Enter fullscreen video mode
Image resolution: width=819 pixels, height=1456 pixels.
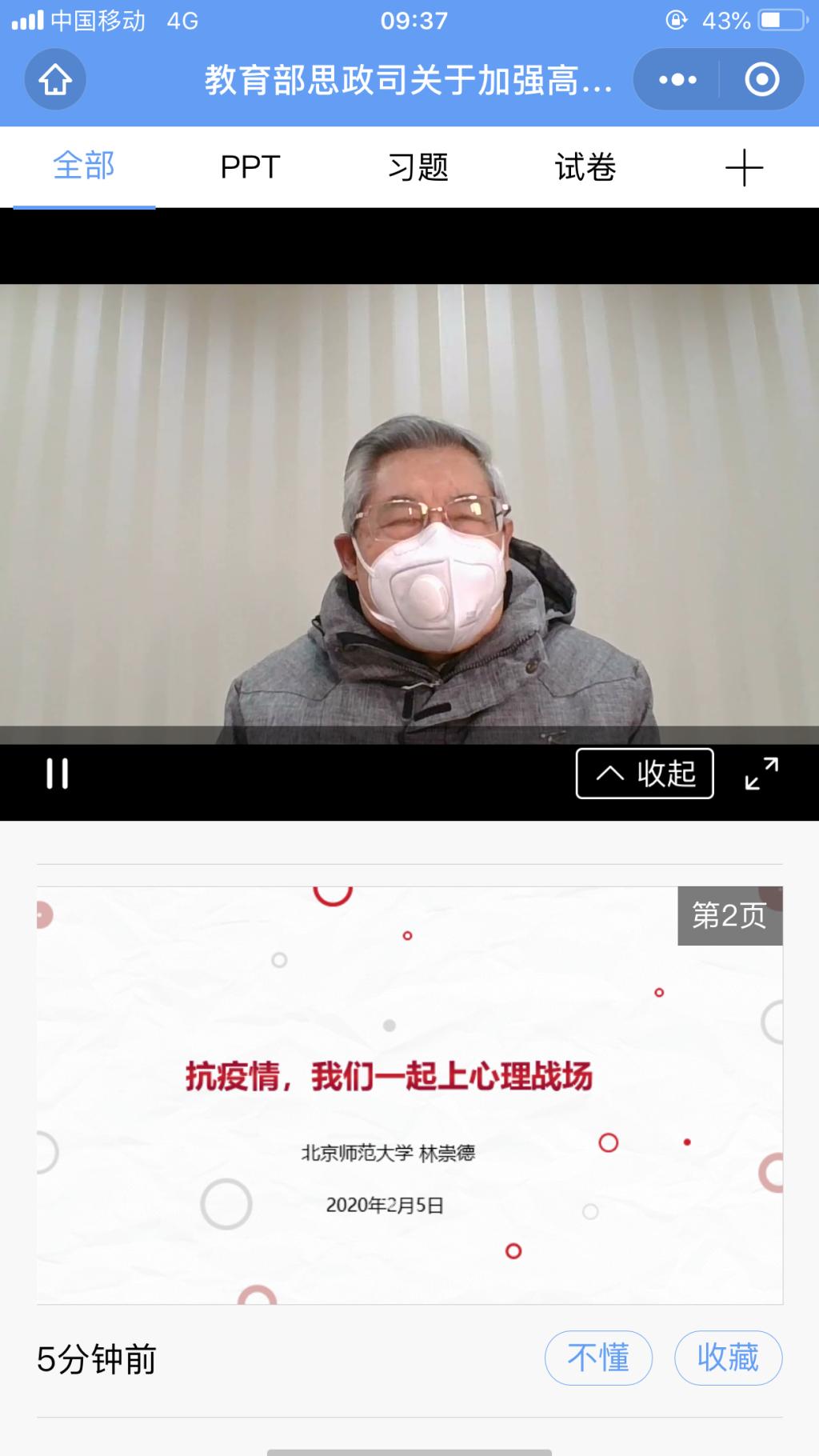tap(761, 774)
